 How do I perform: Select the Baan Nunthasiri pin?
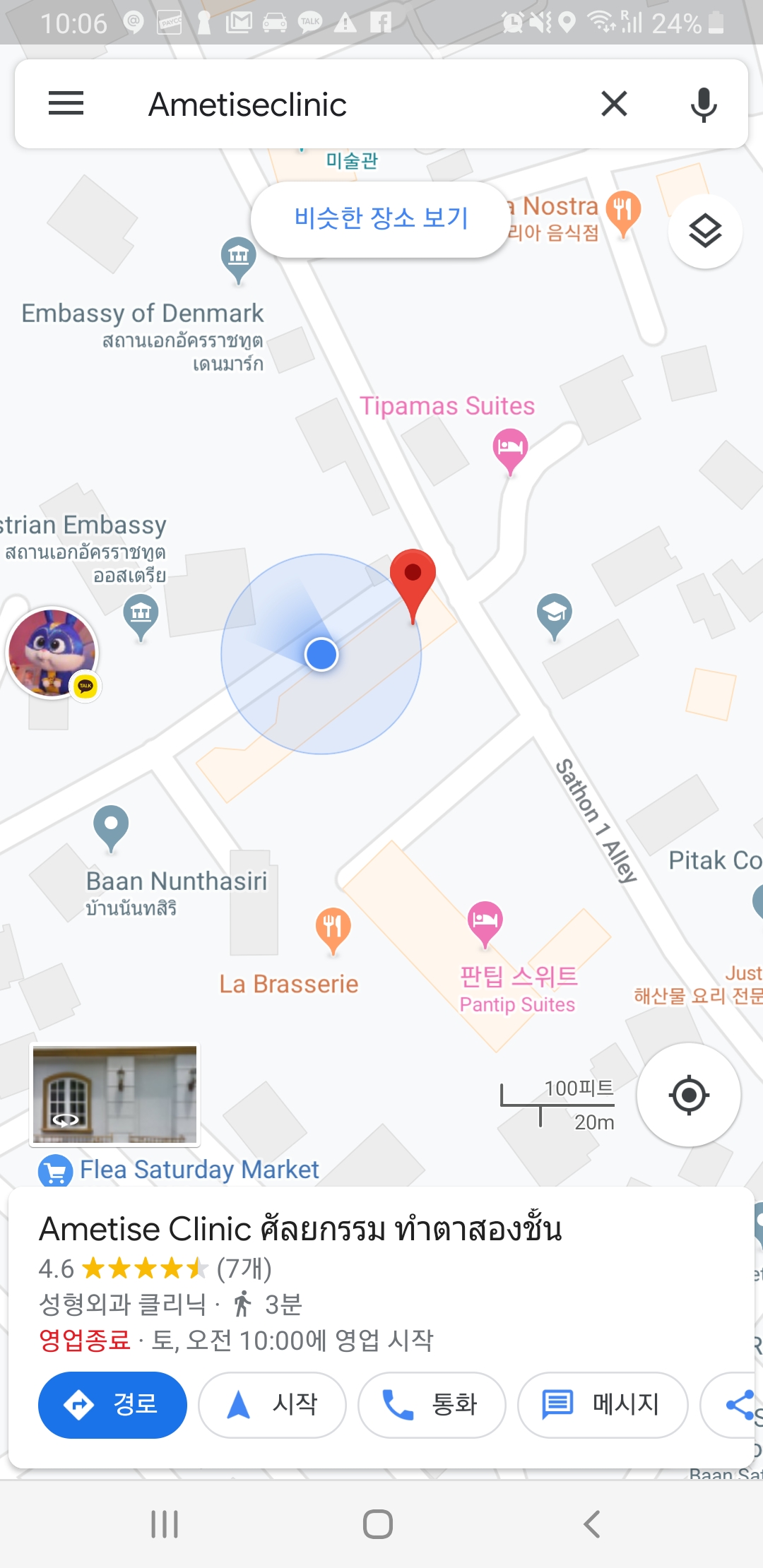coord(111,826)
